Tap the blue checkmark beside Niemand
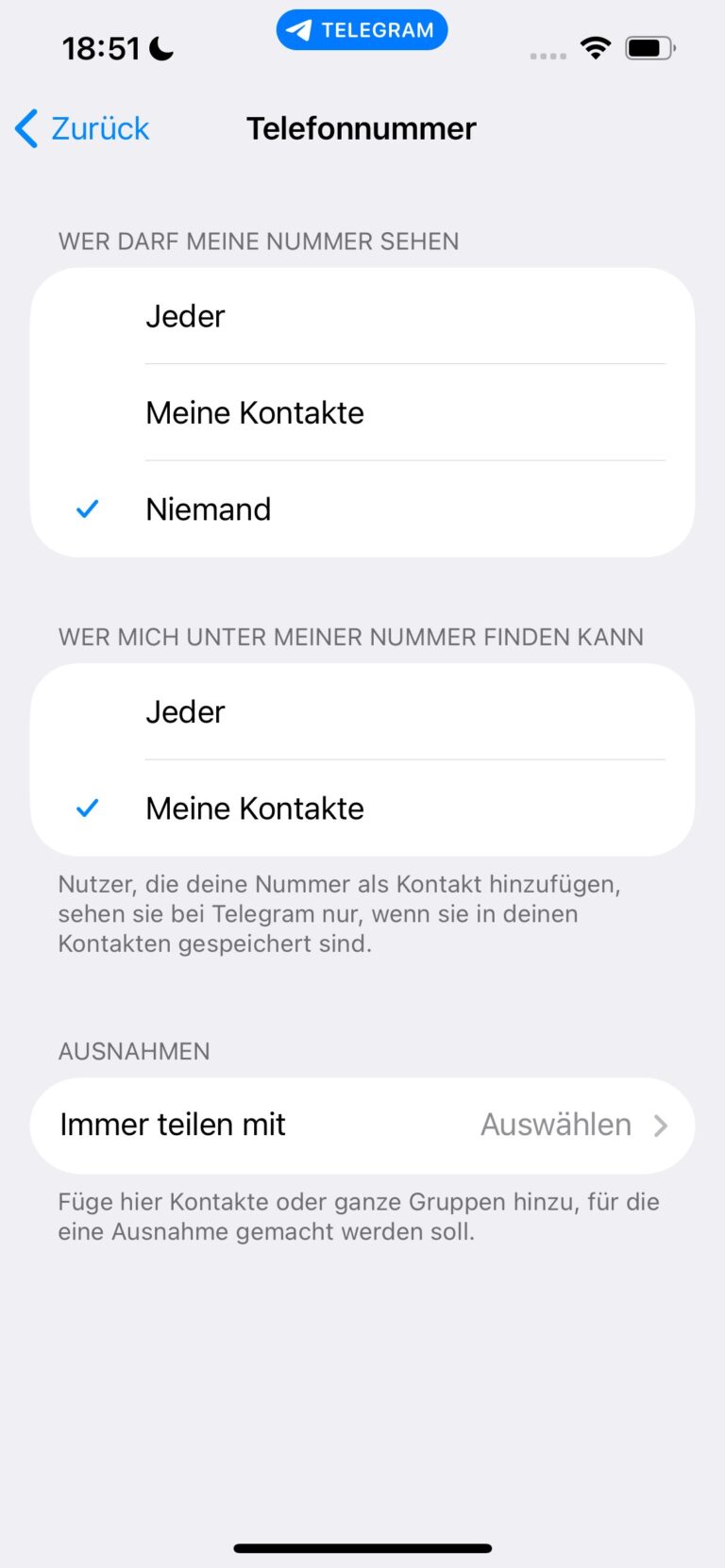Image resolution: width=725 pixels, height=1568 pixels. click(87, 509)
